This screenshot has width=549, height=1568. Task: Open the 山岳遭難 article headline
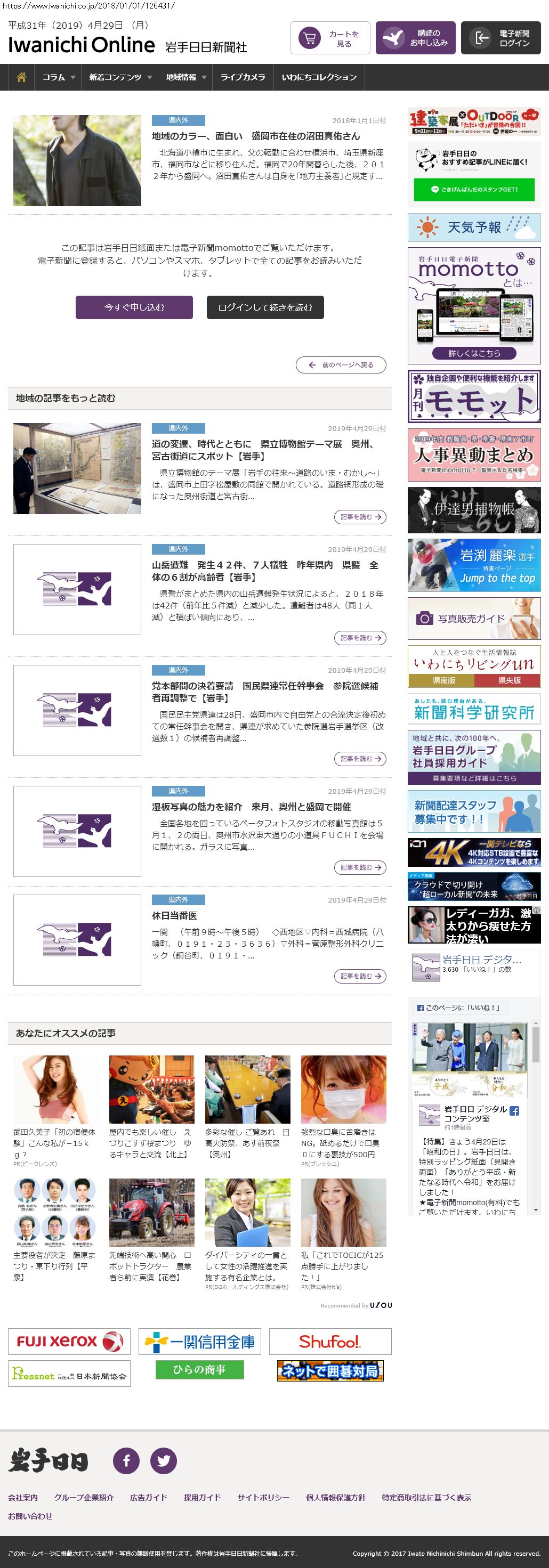265,571
